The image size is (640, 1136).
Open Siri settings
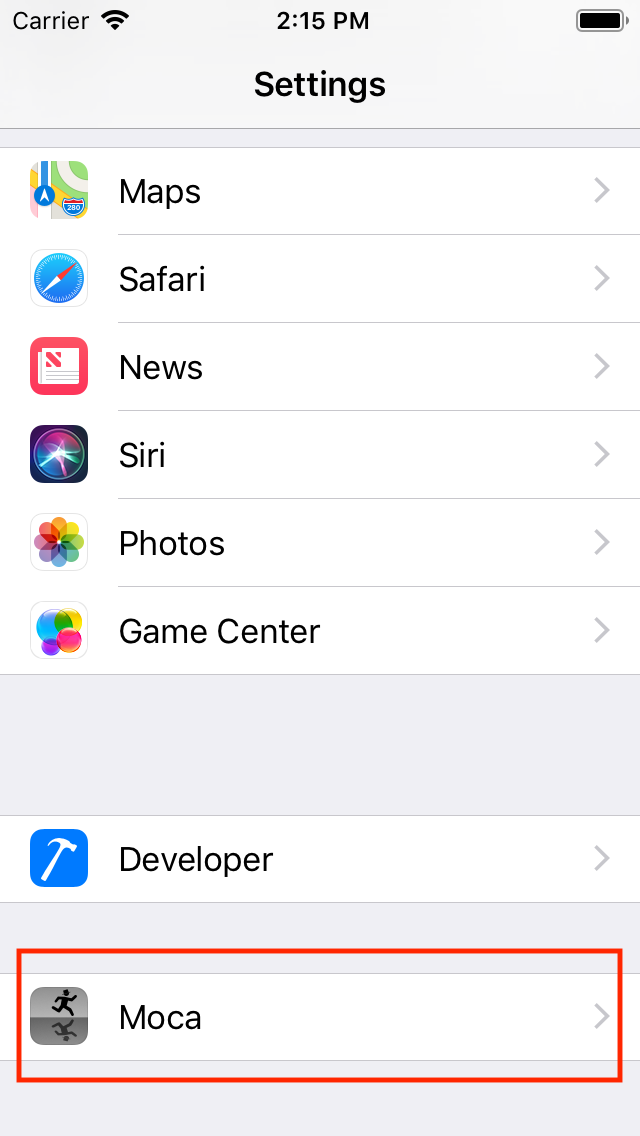[x=320, y=454]
